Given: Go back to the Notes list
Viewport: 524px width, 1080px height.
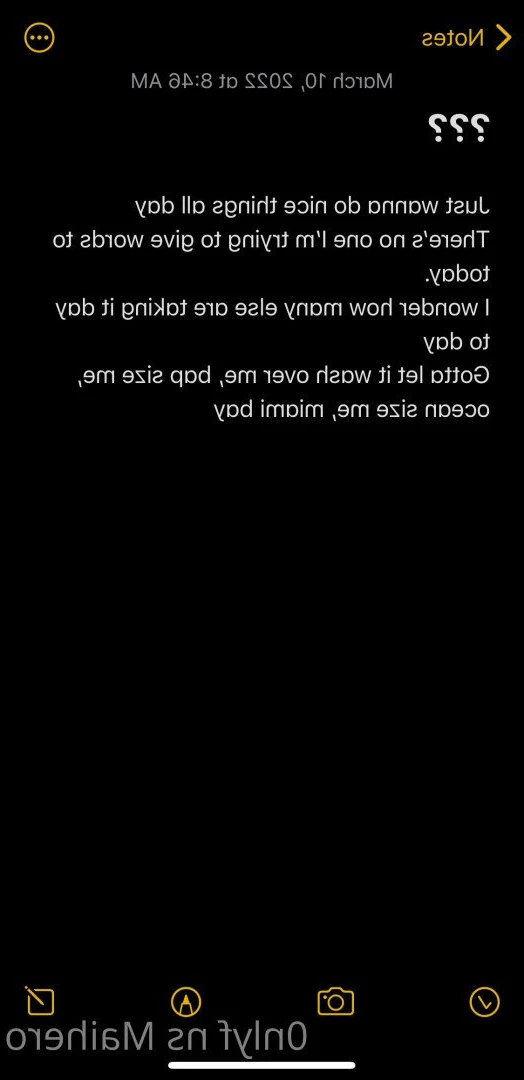Looking at the screenshot, I should 466,38.
